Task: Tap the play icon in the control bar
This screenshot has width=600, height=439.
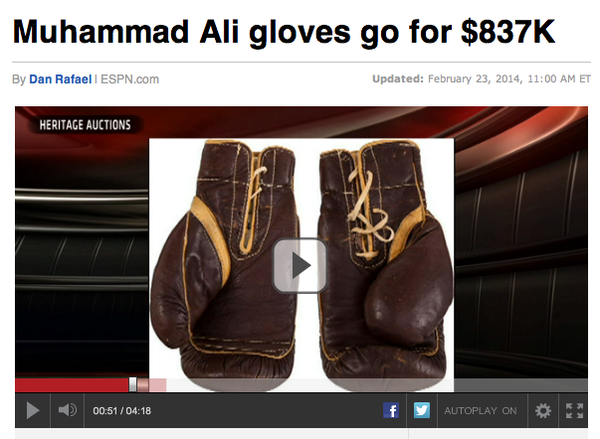Action: tap(33, 410)
